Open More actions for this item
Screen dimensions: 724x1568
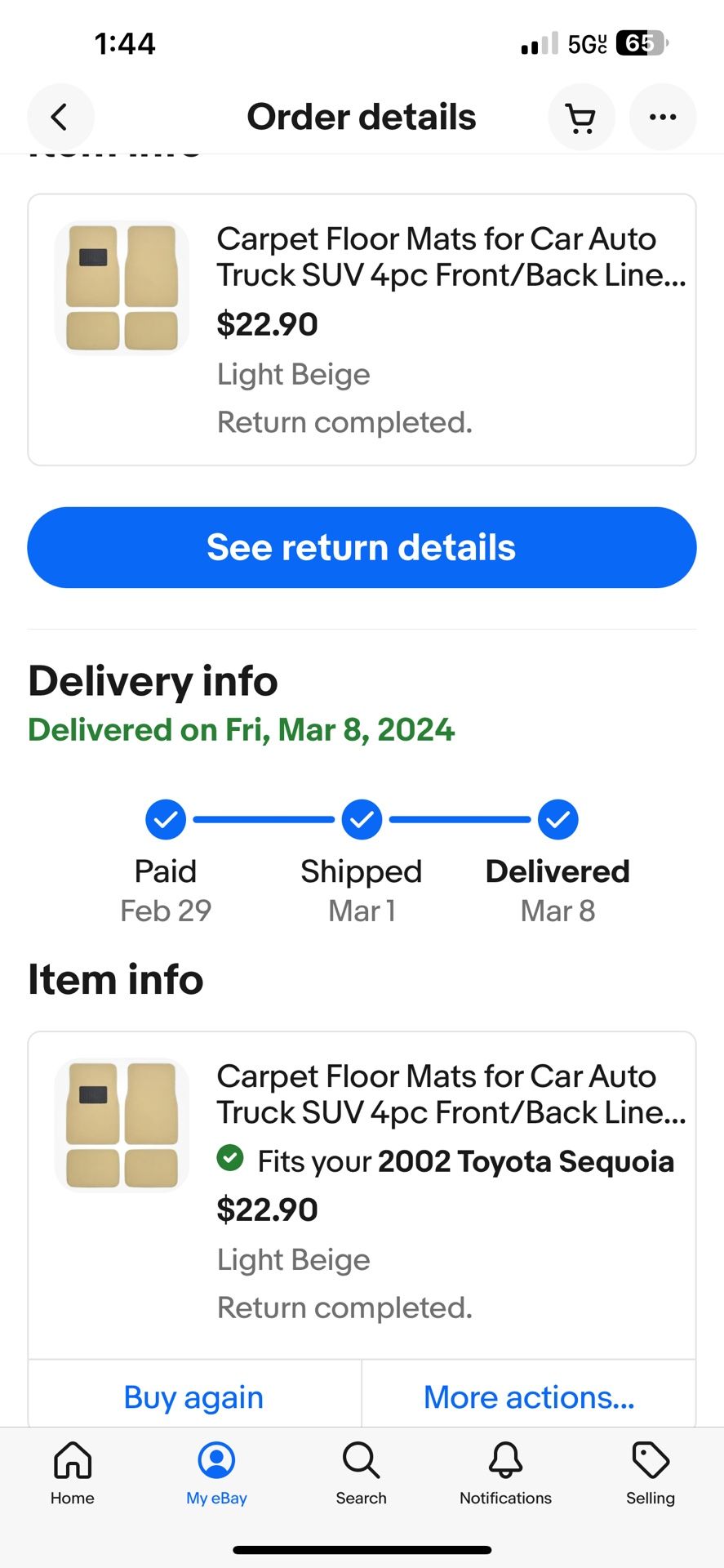pyautogui.click(x=529, y=1397)
